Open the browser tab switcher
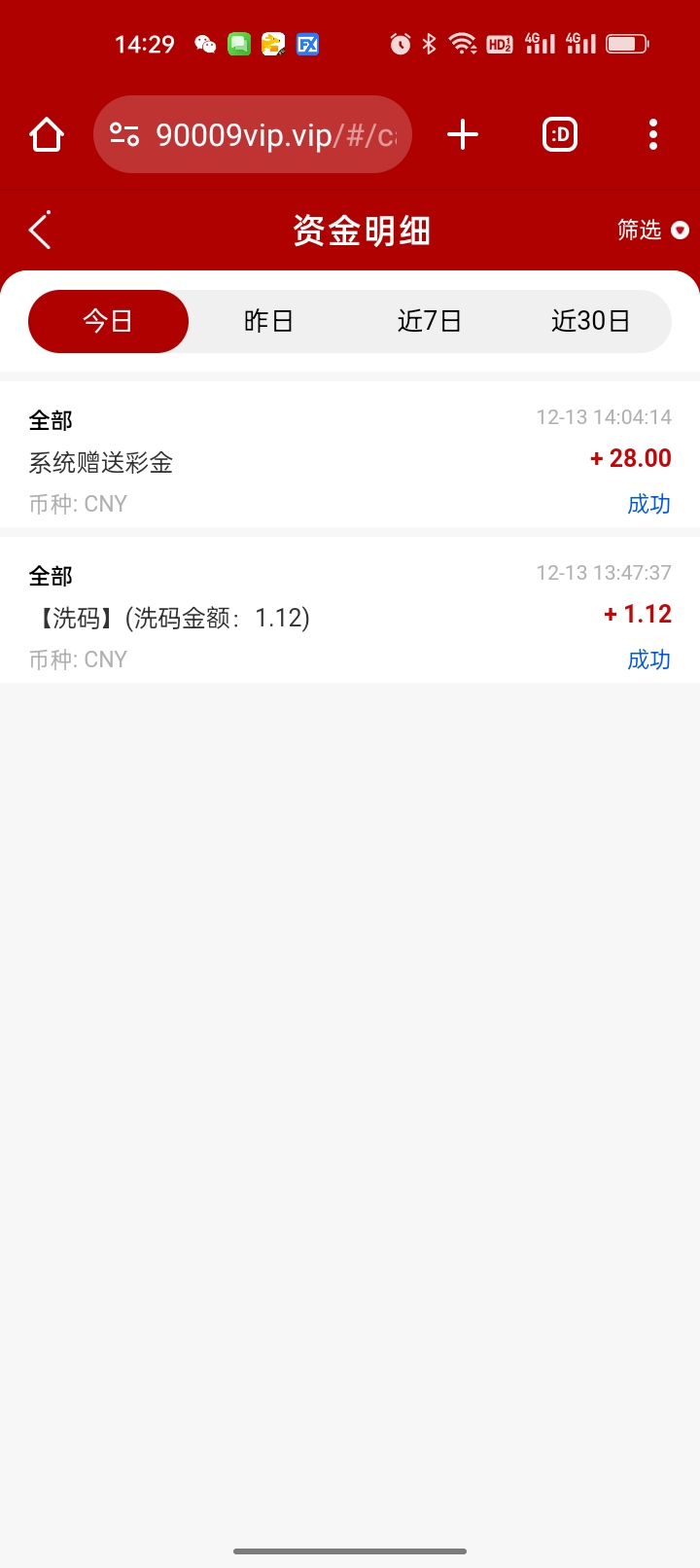This screenshot has height=1568, width=700. tap(559, 134)
